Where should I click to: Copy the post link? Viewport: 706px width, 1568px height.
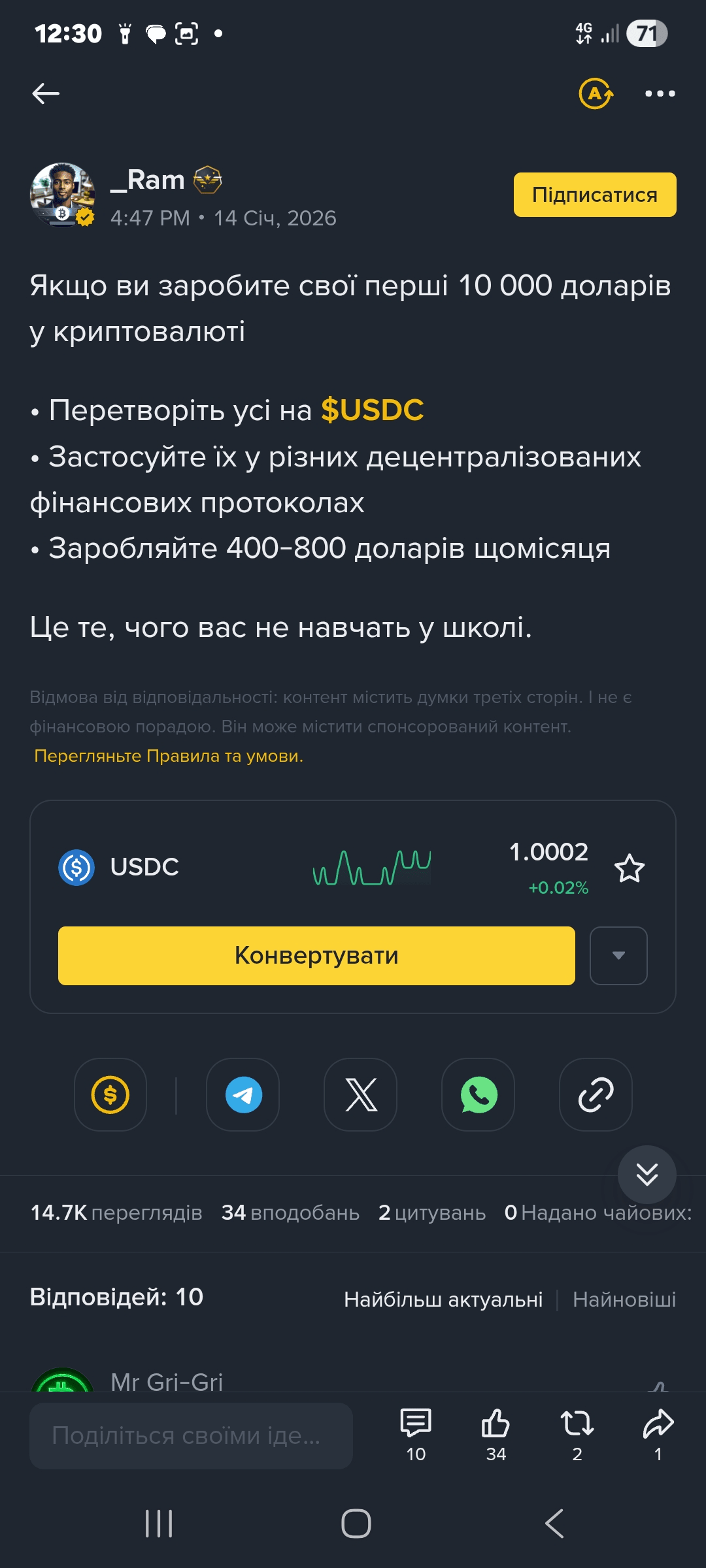(596, 1094)
